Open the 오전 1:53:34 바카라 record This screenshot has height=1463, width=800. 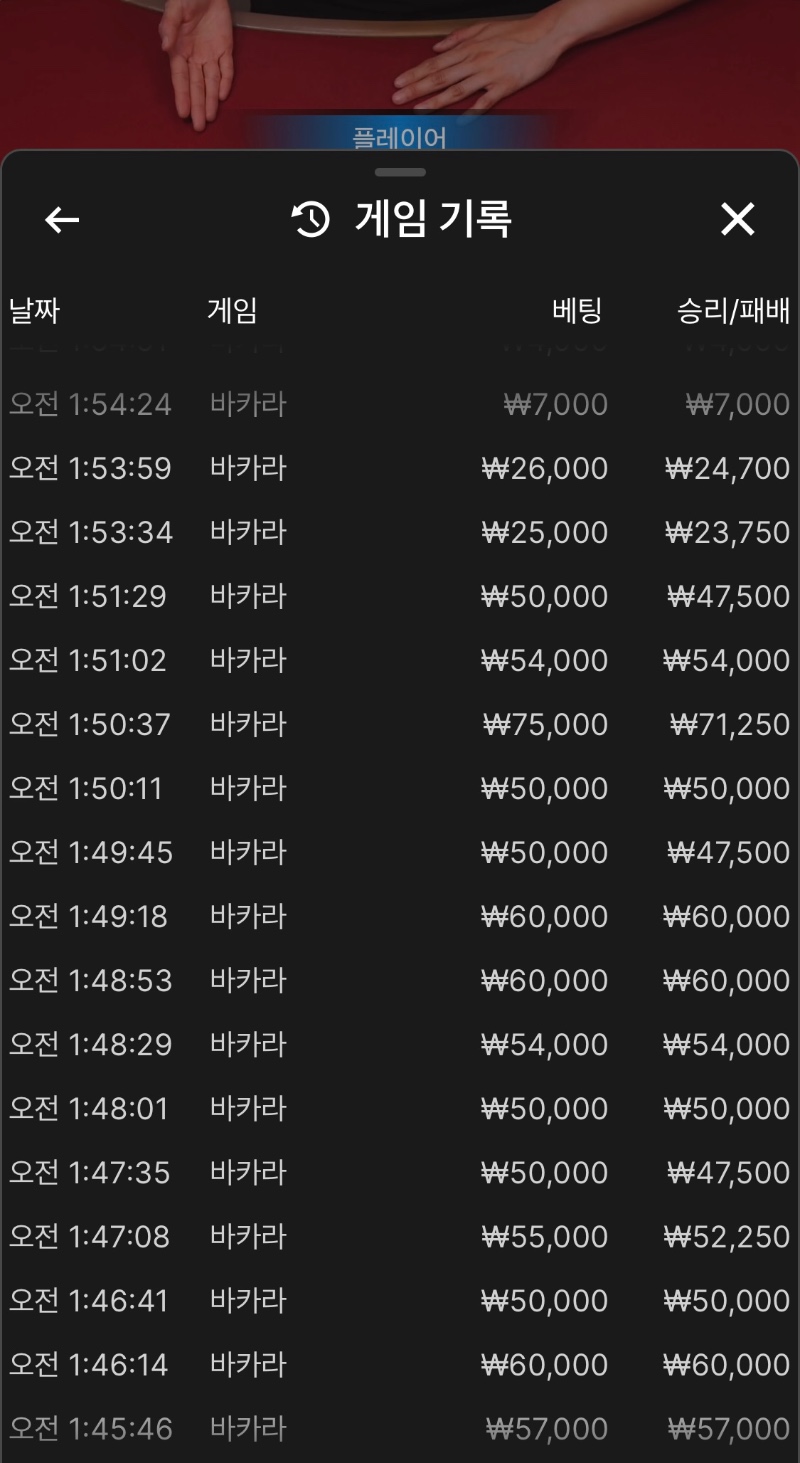[x=400, y=532]
